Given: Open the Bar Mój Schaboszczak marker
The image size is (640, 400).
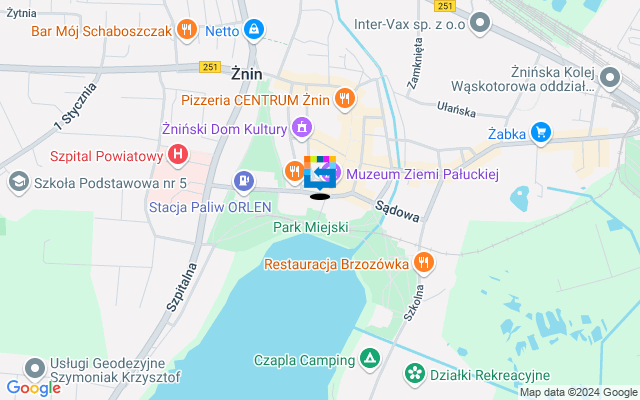Looking at the screenshot, I should [185, 30].
